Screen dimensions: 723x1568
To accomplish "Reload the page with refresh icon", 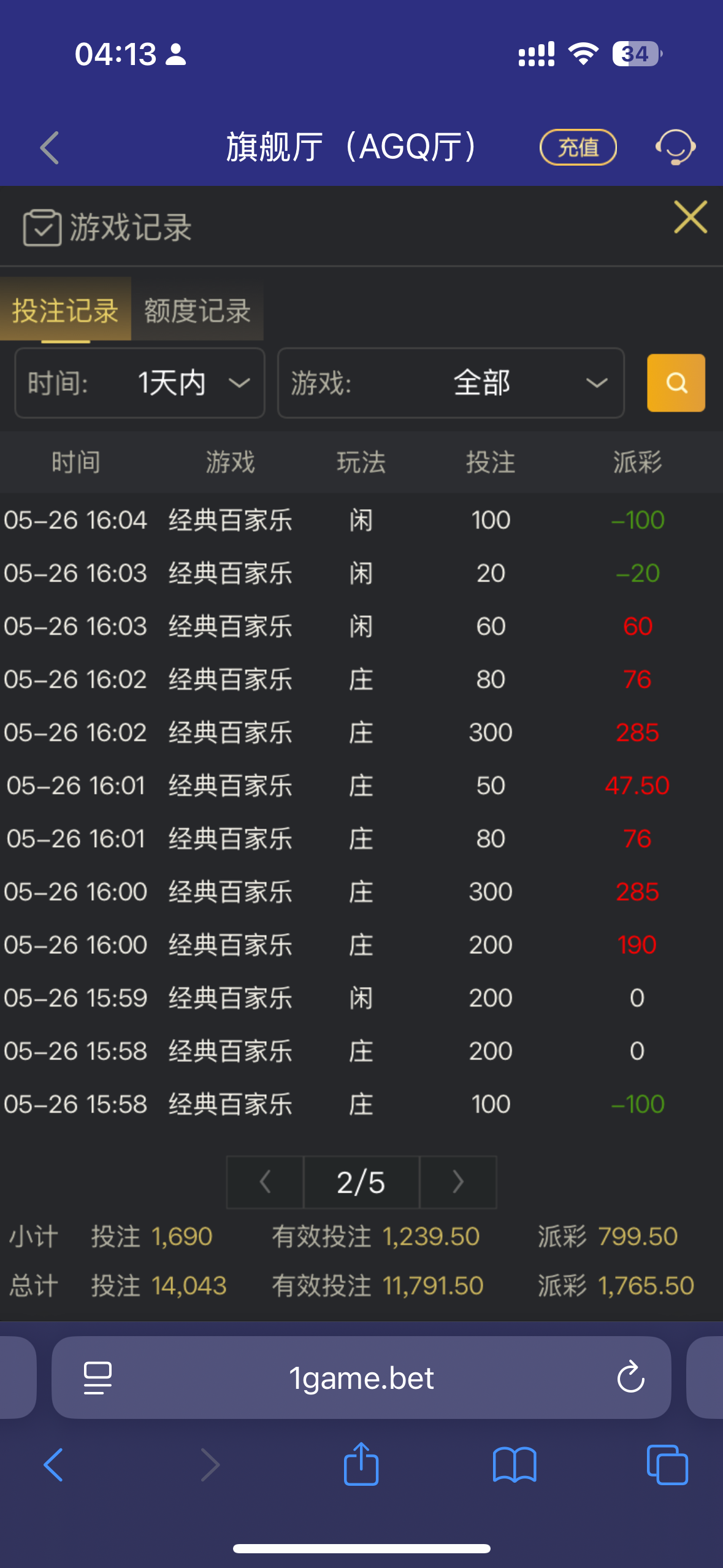I will [x=629, y=1377].
